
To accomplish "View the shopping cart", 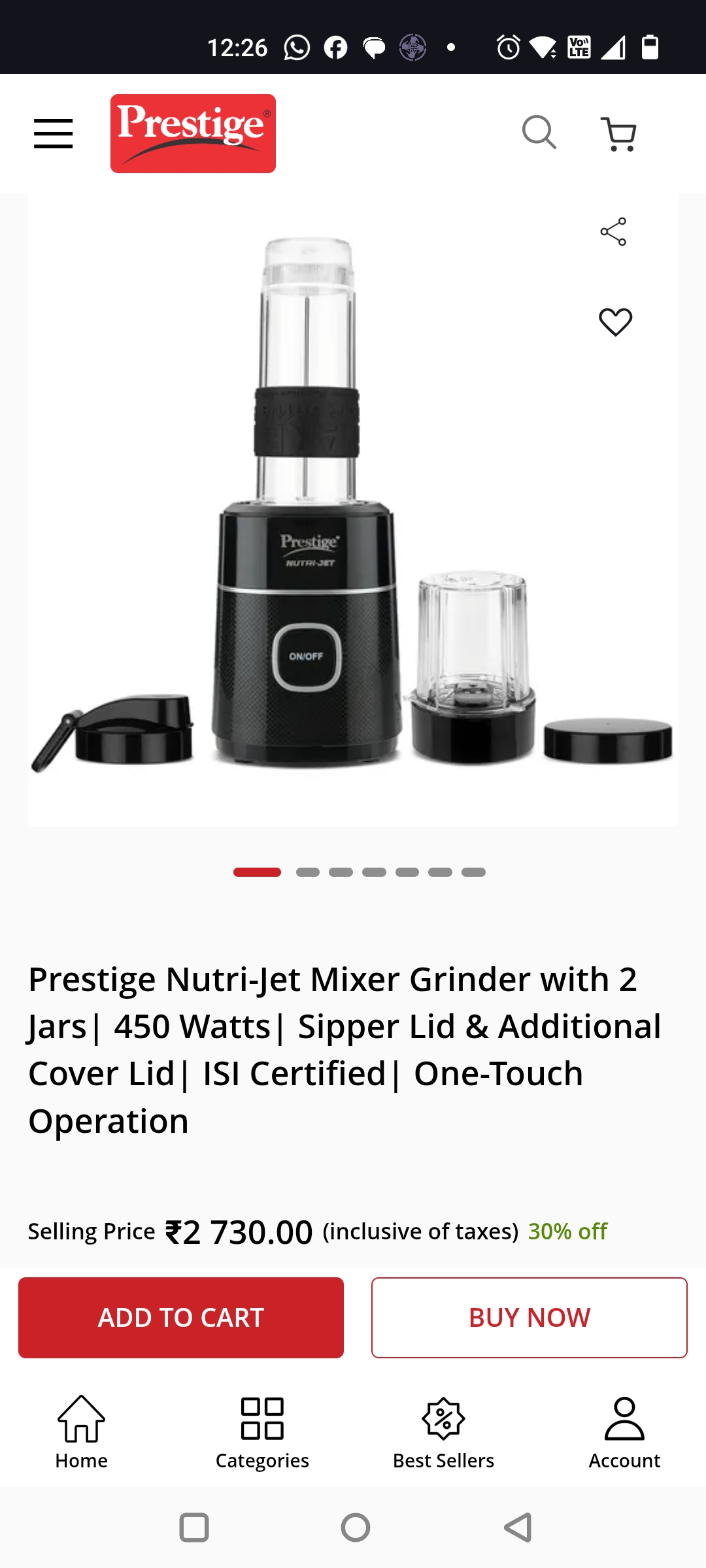I will [x=618, y=135].
